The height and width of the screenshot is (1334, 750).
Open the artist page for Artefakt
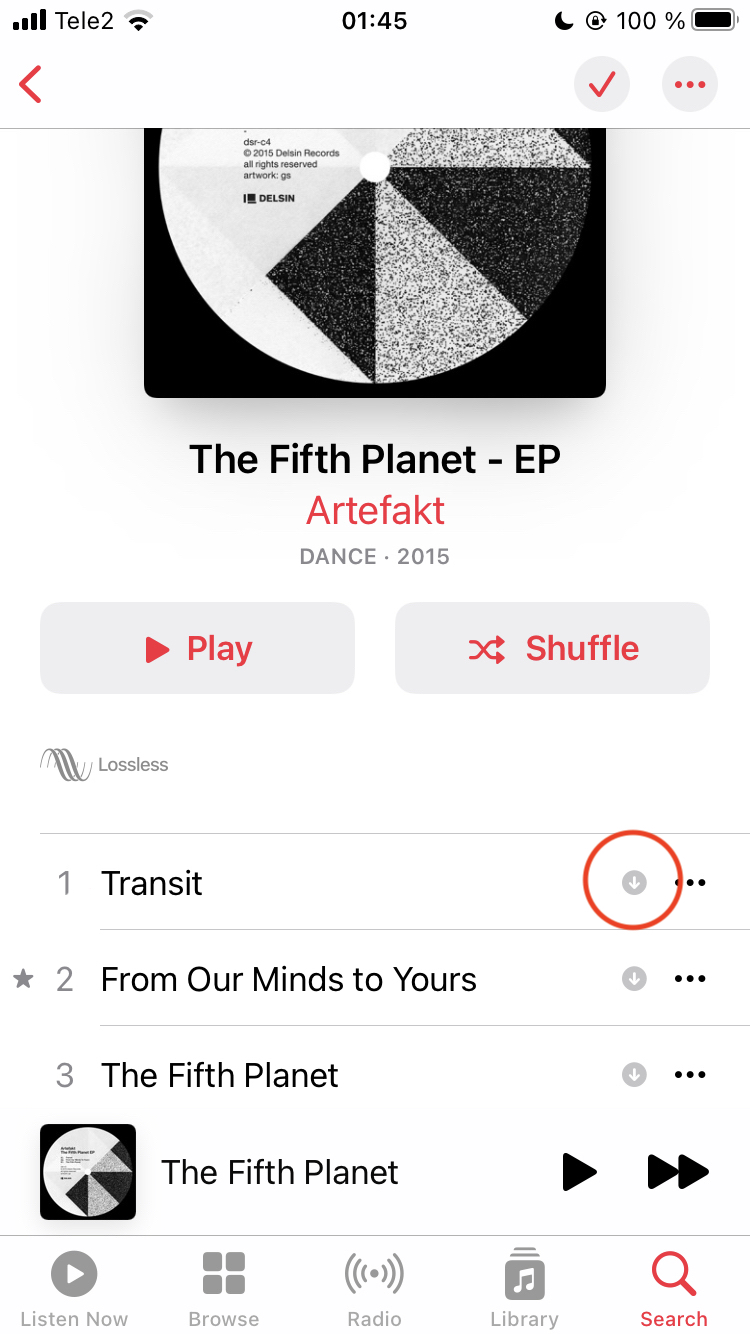(x=375, y=511)
